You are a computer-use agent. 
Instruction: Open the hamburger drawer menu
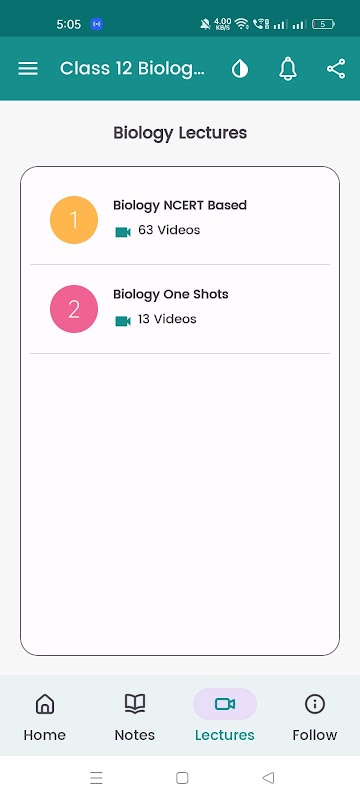click(x=28, y=68)
